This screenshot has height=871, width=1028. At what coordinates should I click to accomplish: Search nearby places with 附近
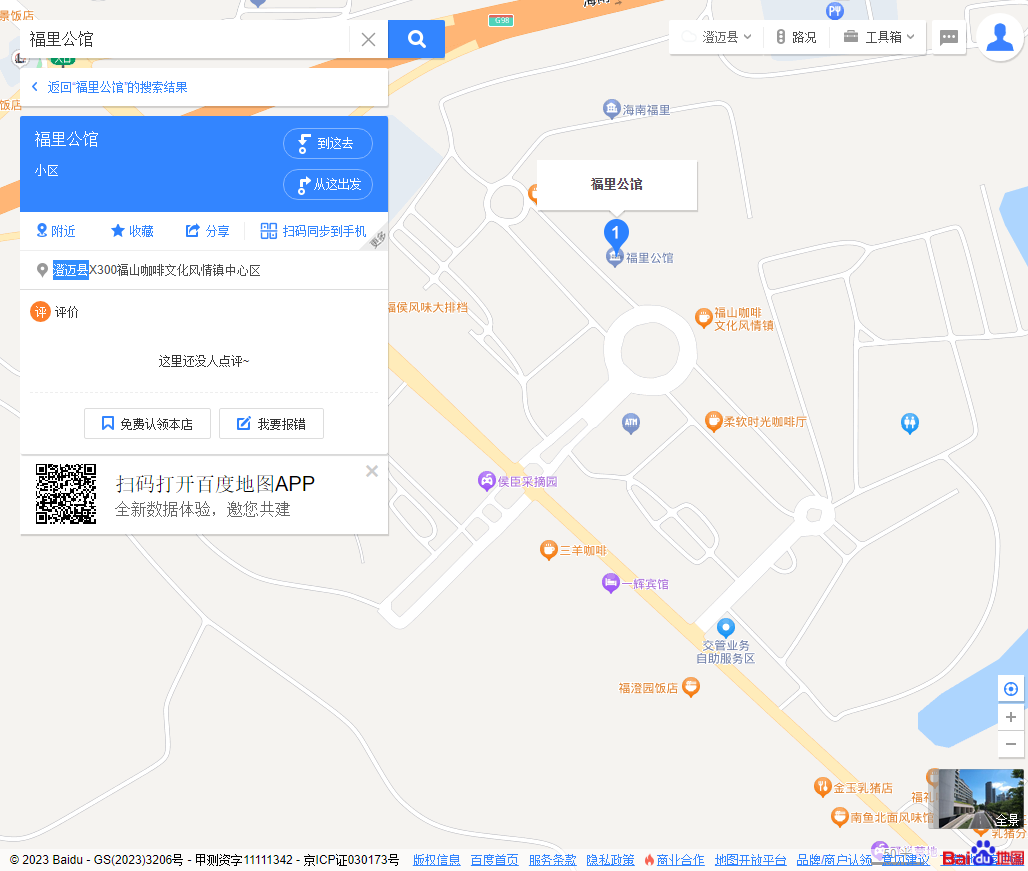(56, 231)
